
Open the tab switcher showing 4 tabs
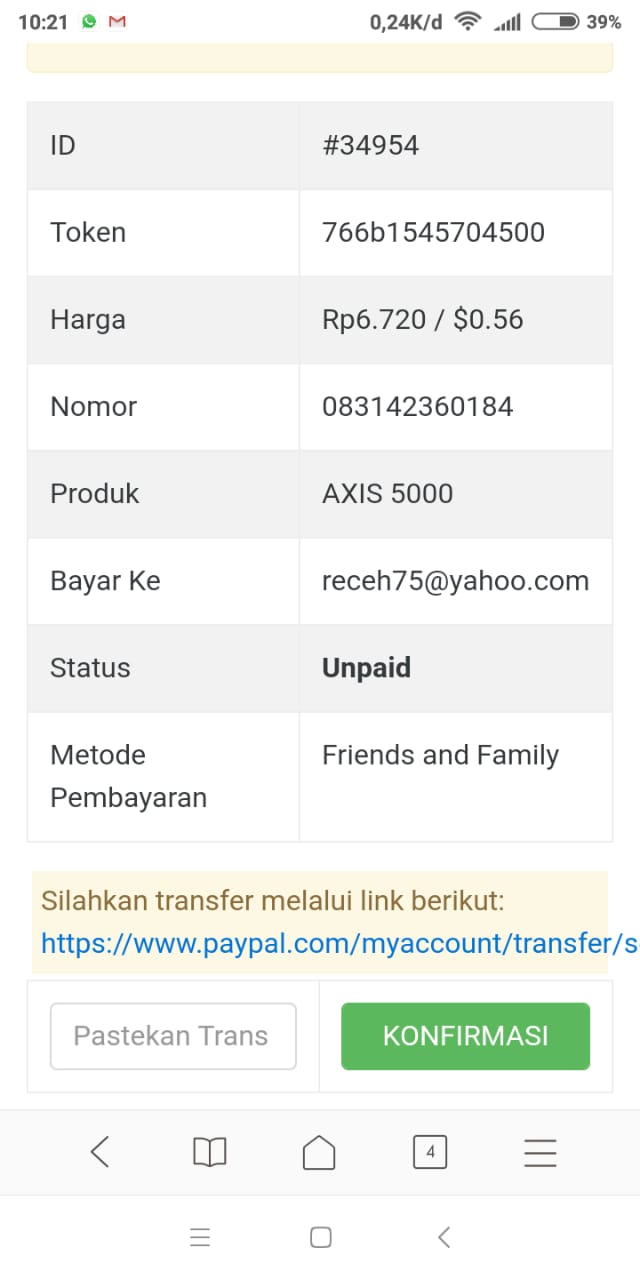click(430, 1153)
